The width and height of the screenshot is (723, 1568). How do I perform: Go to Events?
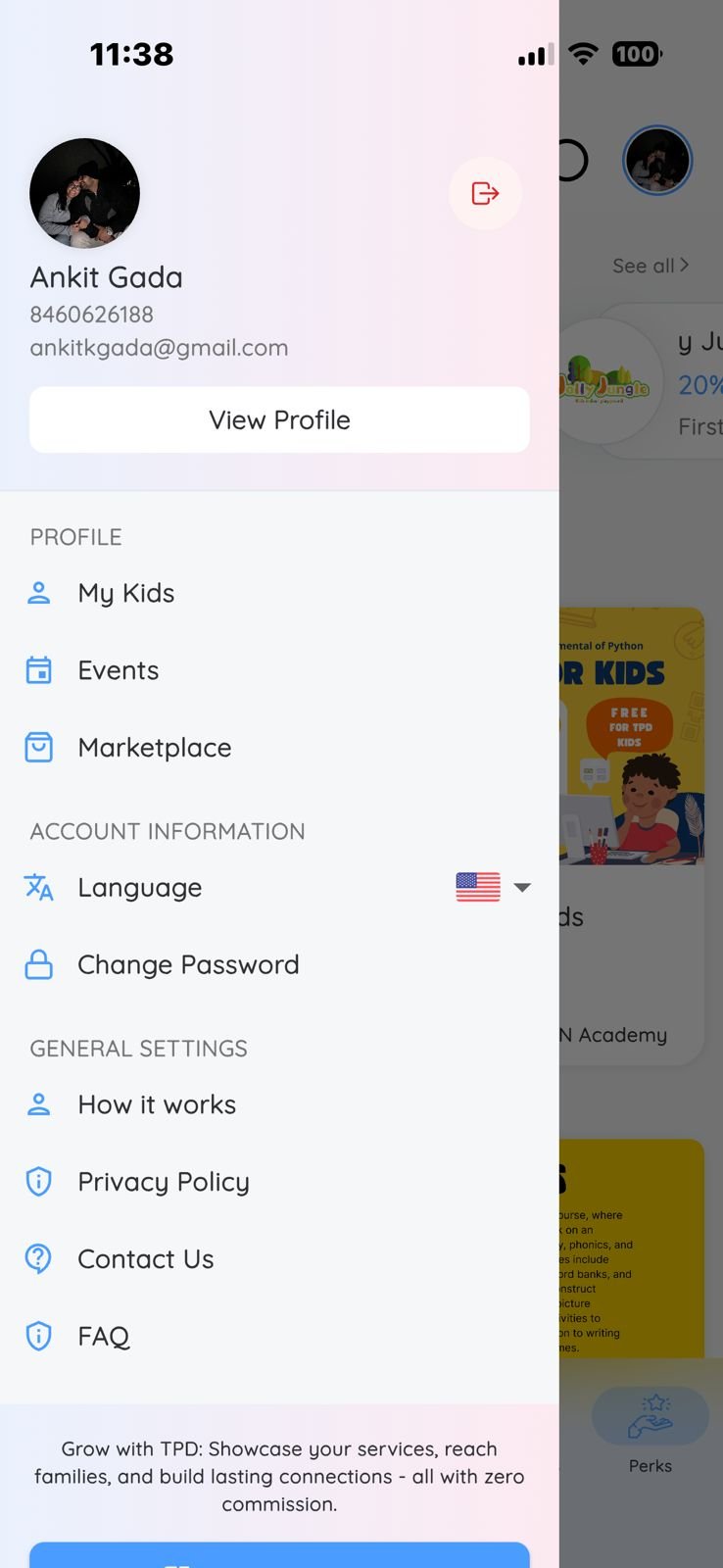point(118,670)
